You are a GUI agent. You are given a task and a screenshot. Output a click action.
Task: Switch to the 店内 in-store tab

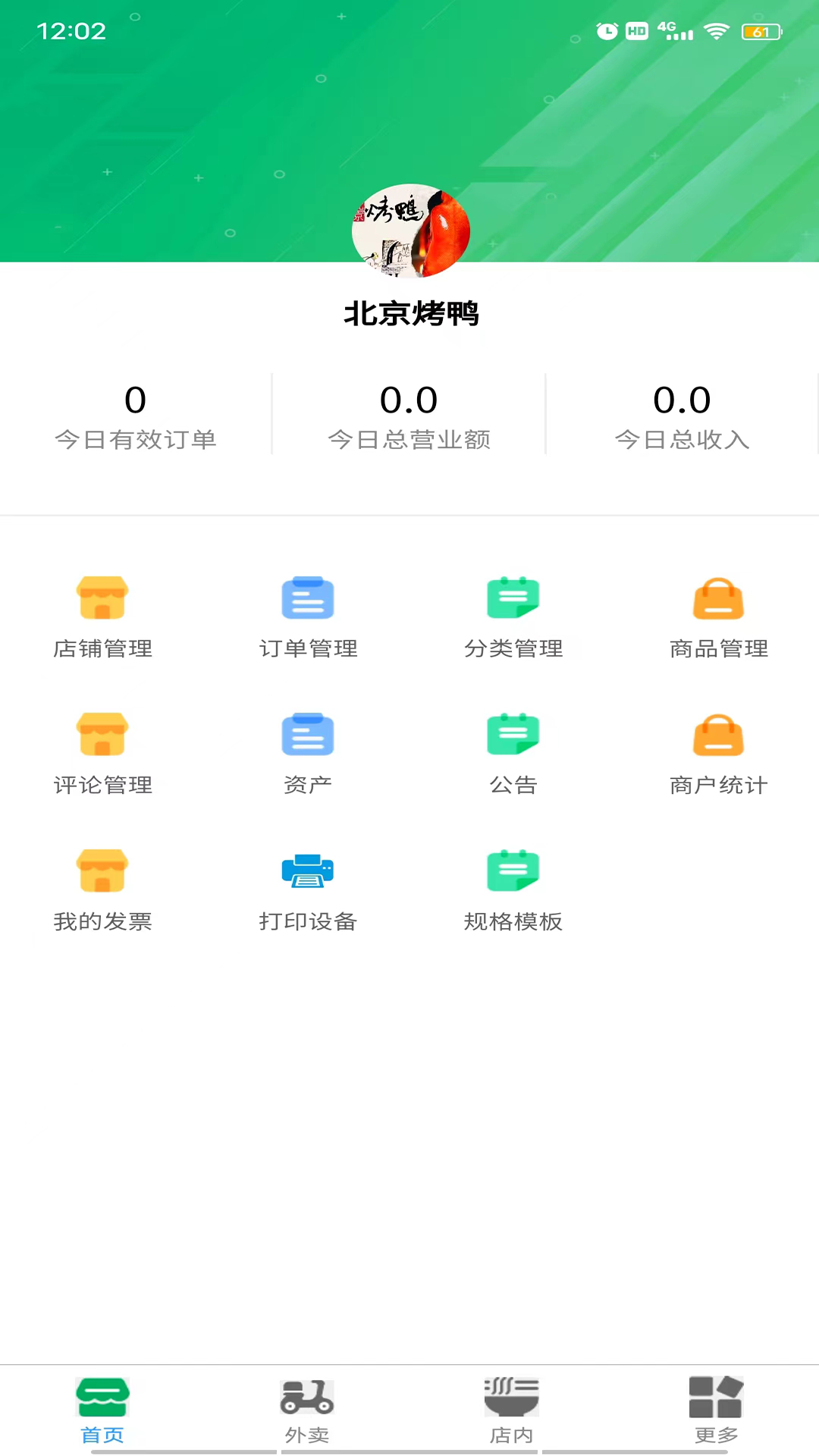[512, 1410]
